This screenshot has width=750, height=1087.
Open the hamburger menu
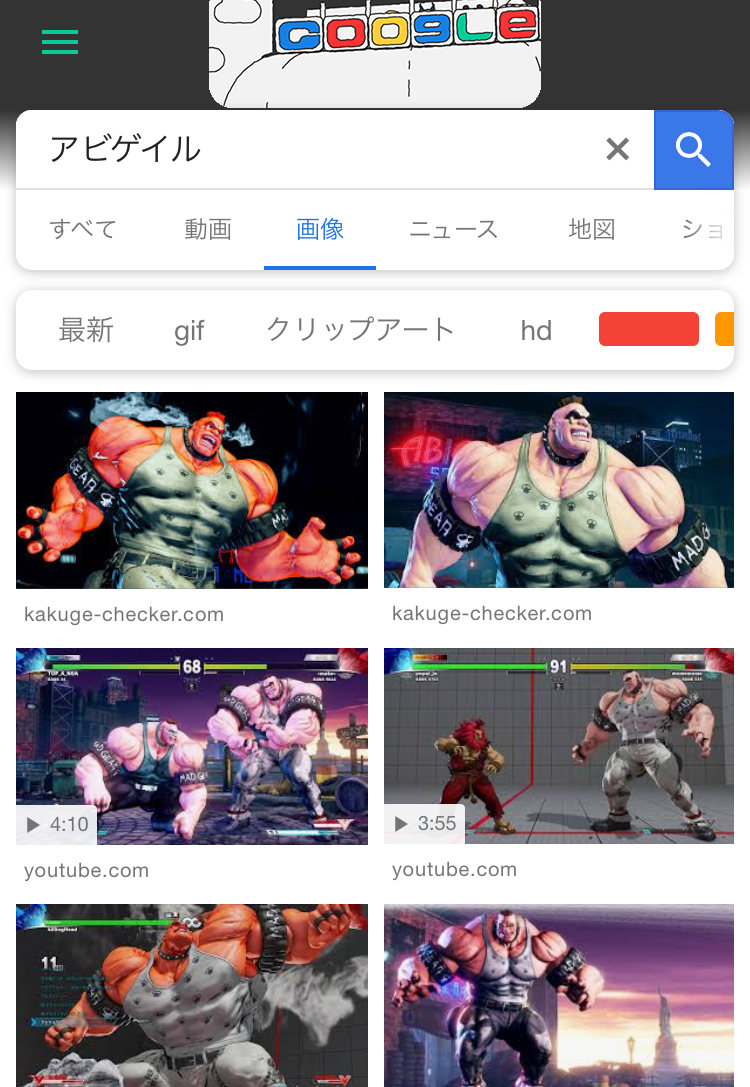pos(60,42)
